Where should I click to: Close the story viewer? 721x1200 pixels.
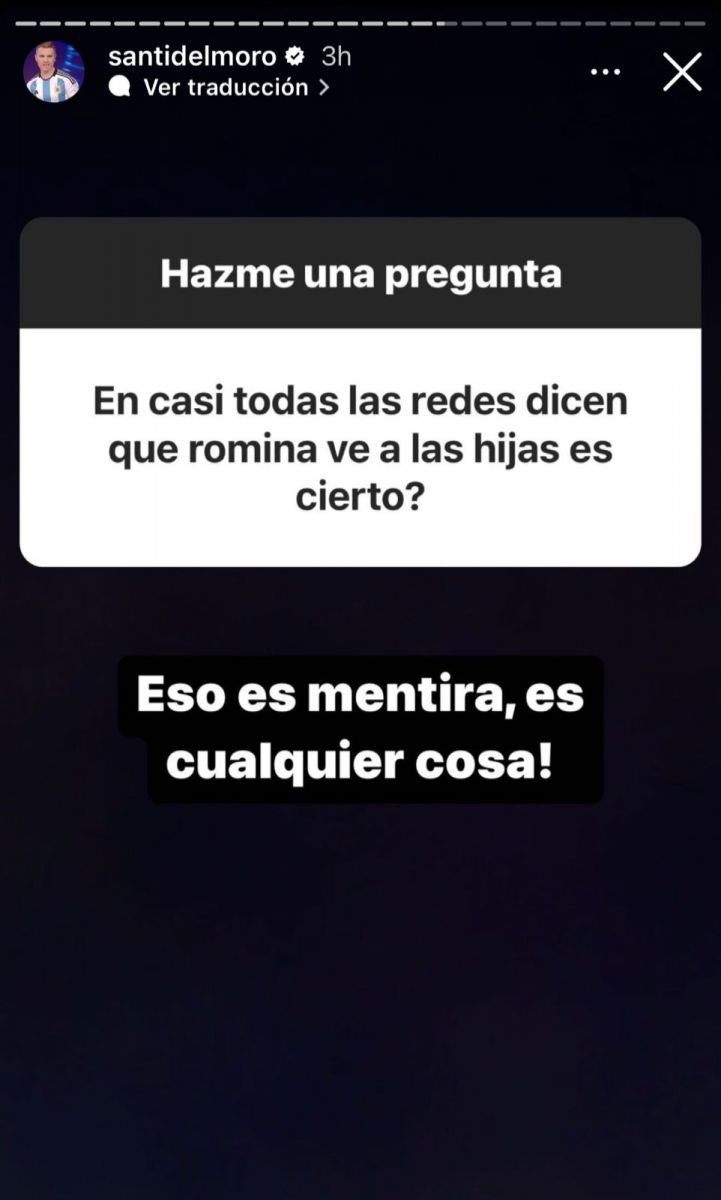point(682,72)
